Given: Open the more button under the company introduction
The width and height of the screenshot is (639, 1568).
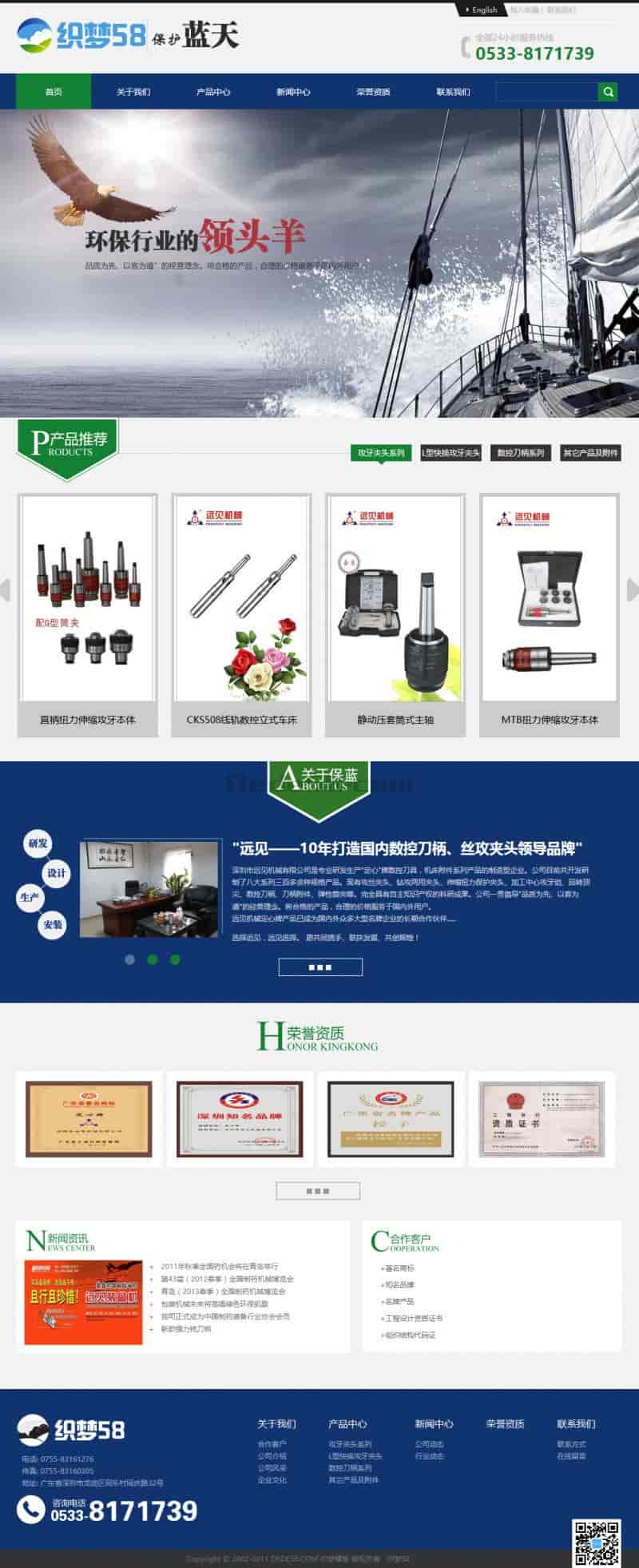Looking at the screenshot, I should click(x=319, y=967).
